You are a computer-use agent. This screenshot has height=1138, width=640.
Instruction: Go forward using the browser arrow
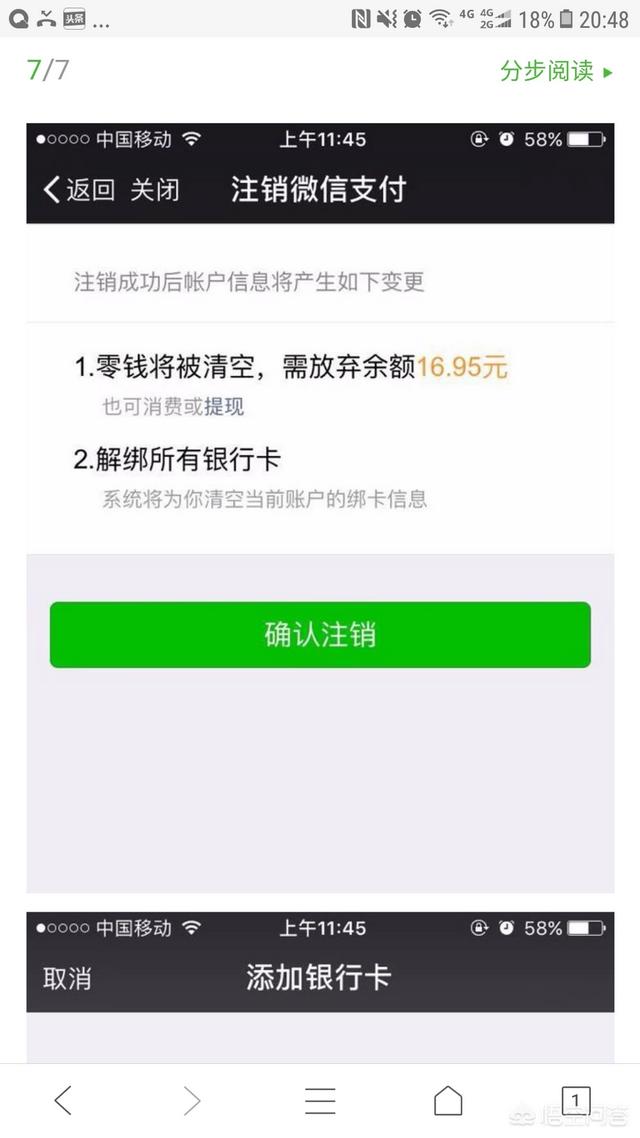click(x=192, y=1101)
